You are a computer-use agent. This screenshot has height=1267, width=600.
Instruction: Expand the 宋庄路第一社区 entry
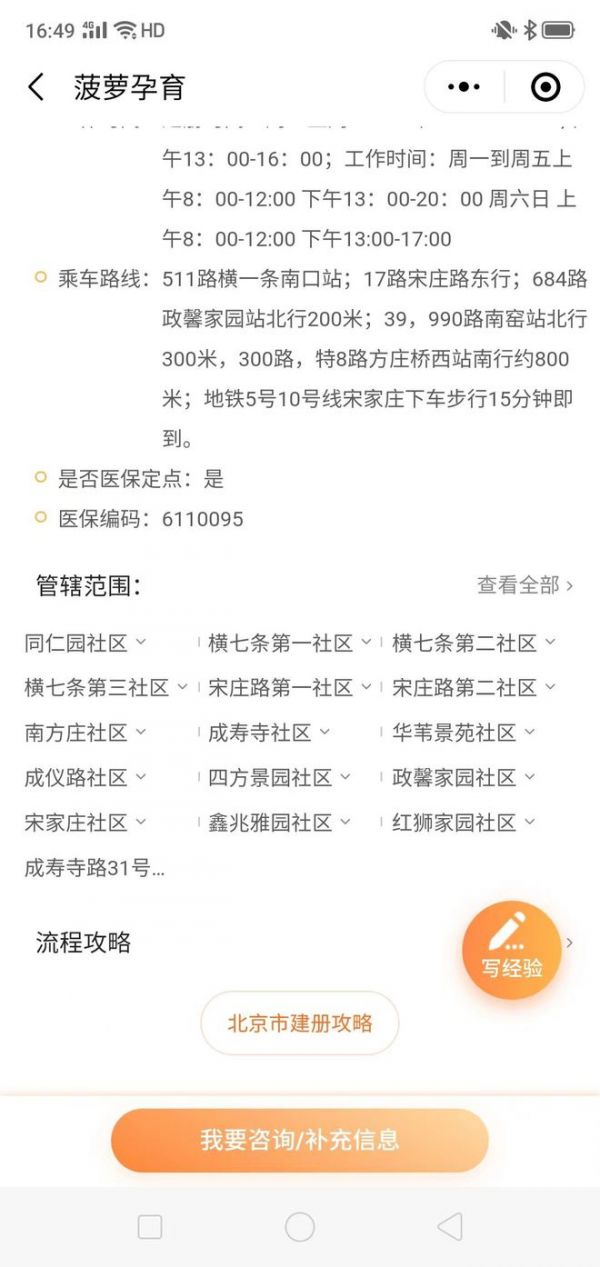[290, 688]
